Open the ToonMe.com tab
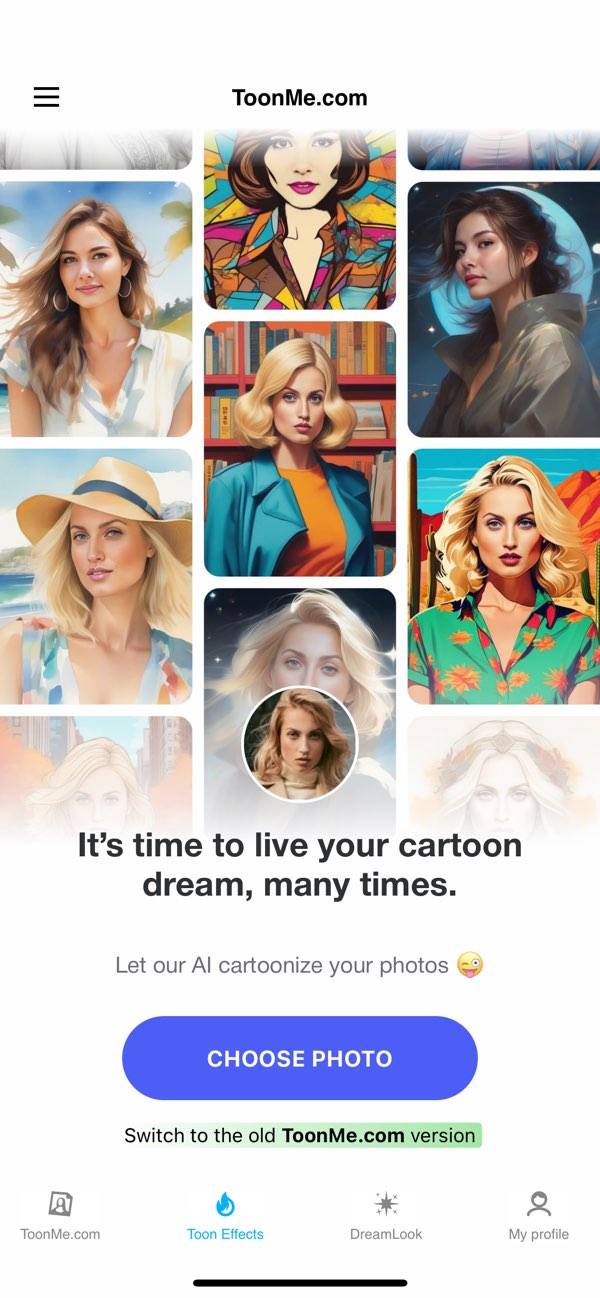Screen dimensions: 600x1298 pyautogui.click(x=61, y=1215)
